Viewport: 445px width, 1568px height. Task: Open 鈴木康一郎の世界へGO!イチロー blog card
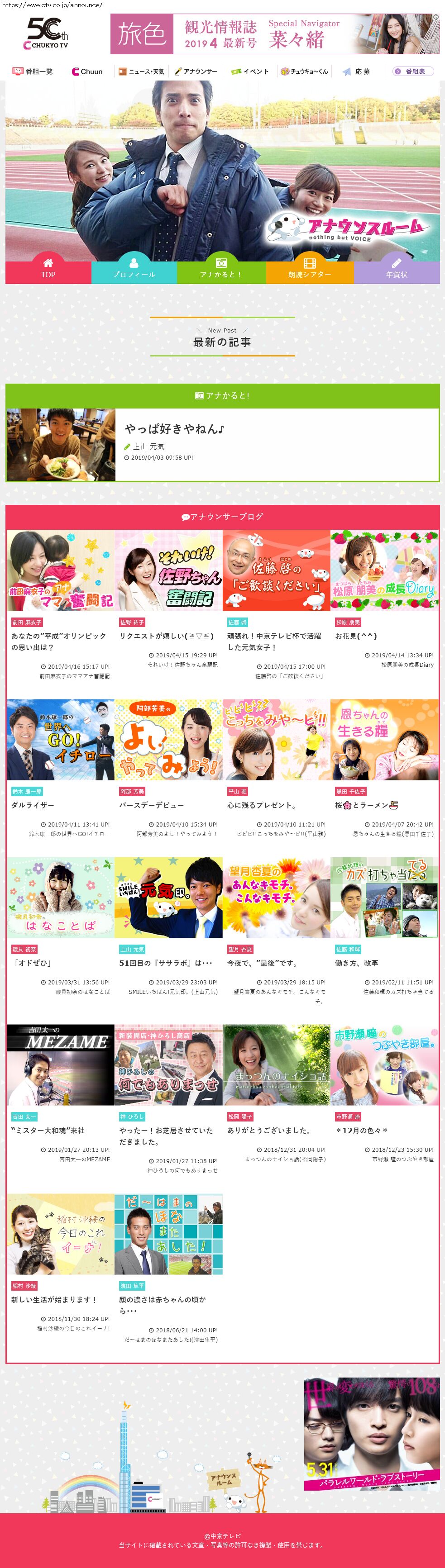tap(60, 740)
